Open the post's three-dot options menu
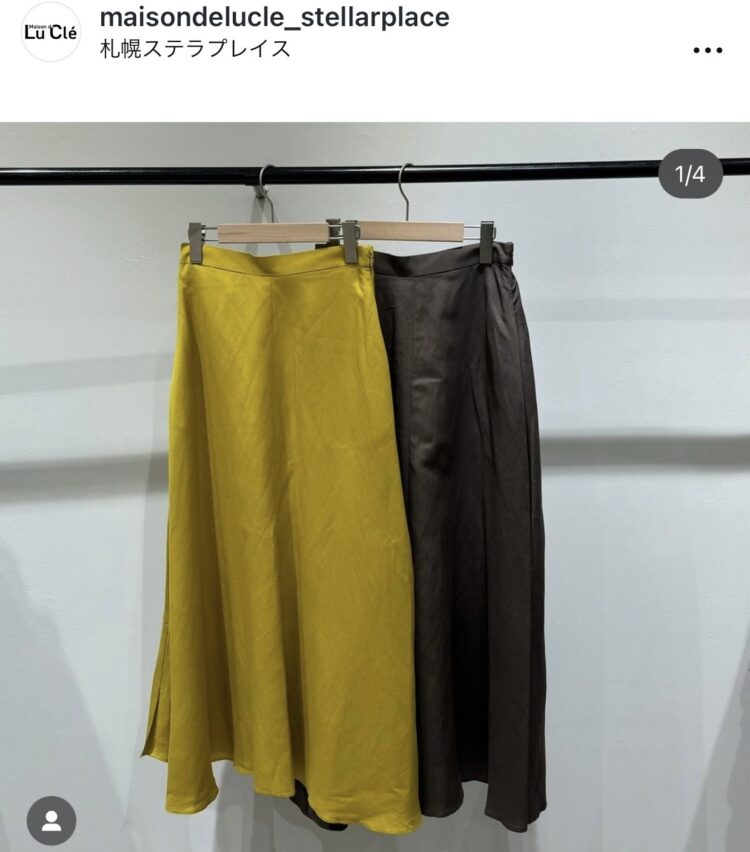Image resolution: width=750 pixels, height=852 pixels. coord(707,50)
